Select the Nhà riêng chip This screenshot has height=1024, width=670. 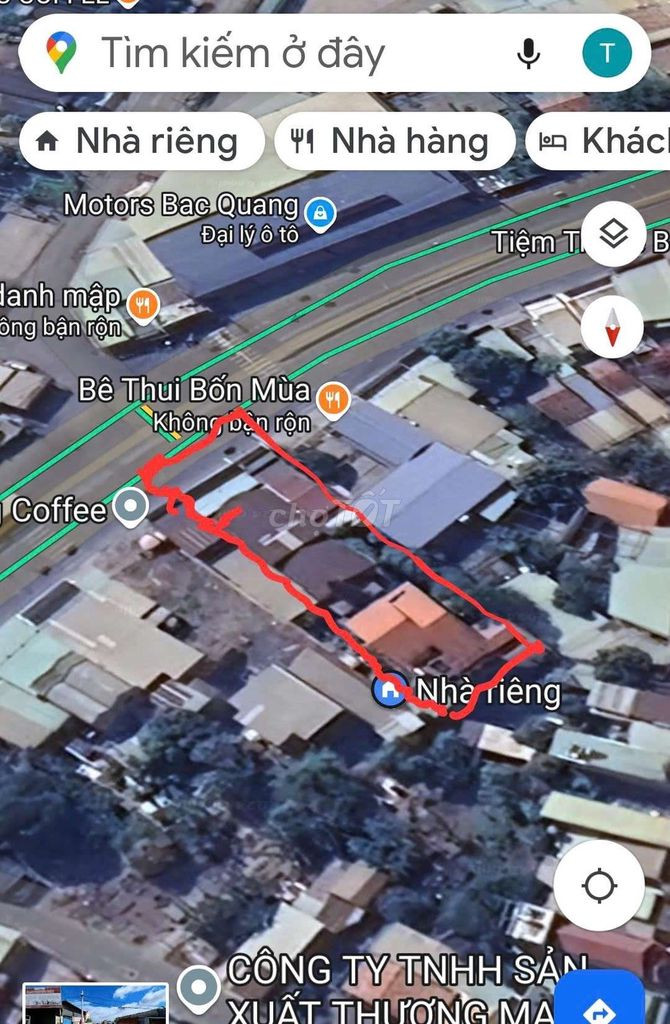(141, 142)
